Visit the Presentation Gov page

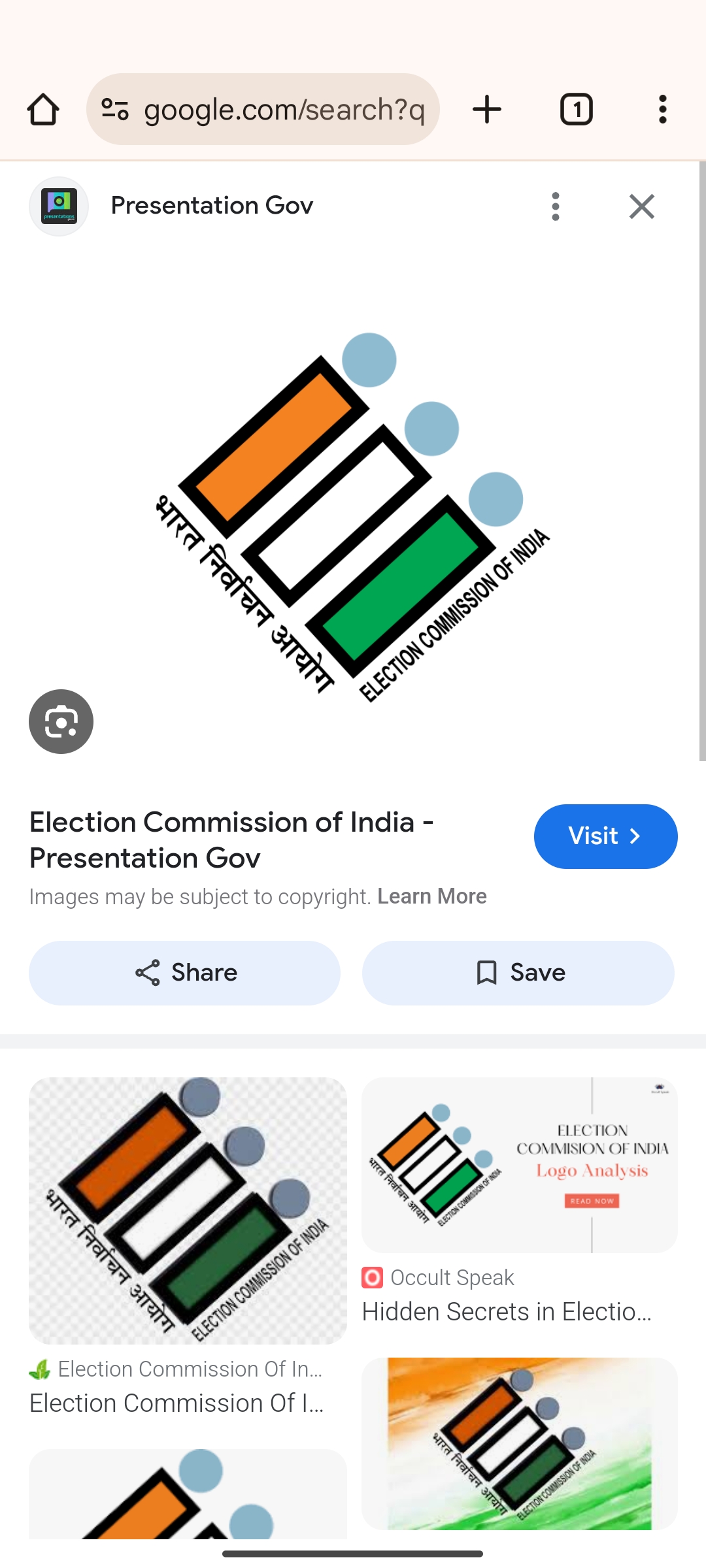tap(605, 836)
